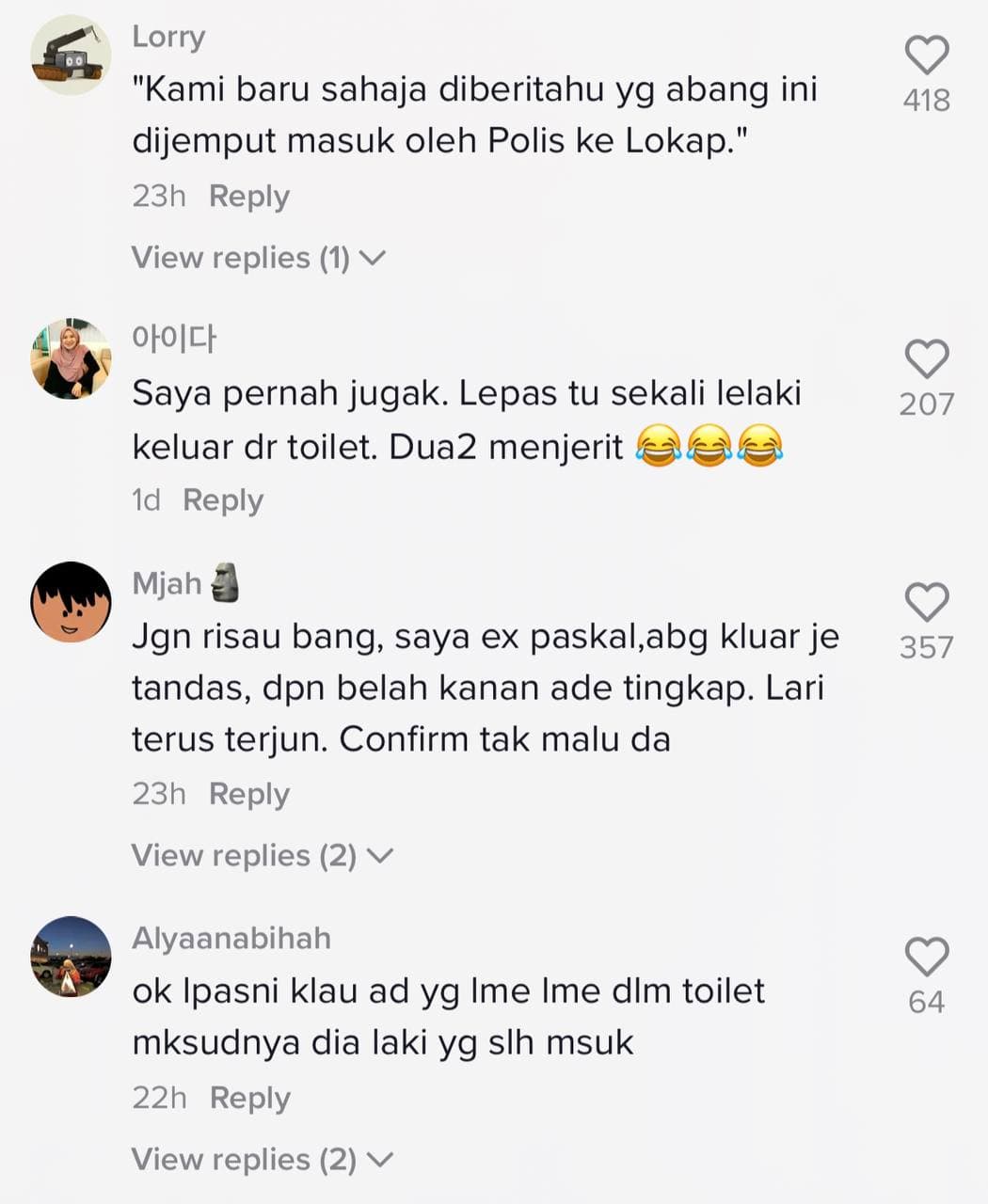
Task: Reply to Lorry's comment
Action: (x=248, y=197)
